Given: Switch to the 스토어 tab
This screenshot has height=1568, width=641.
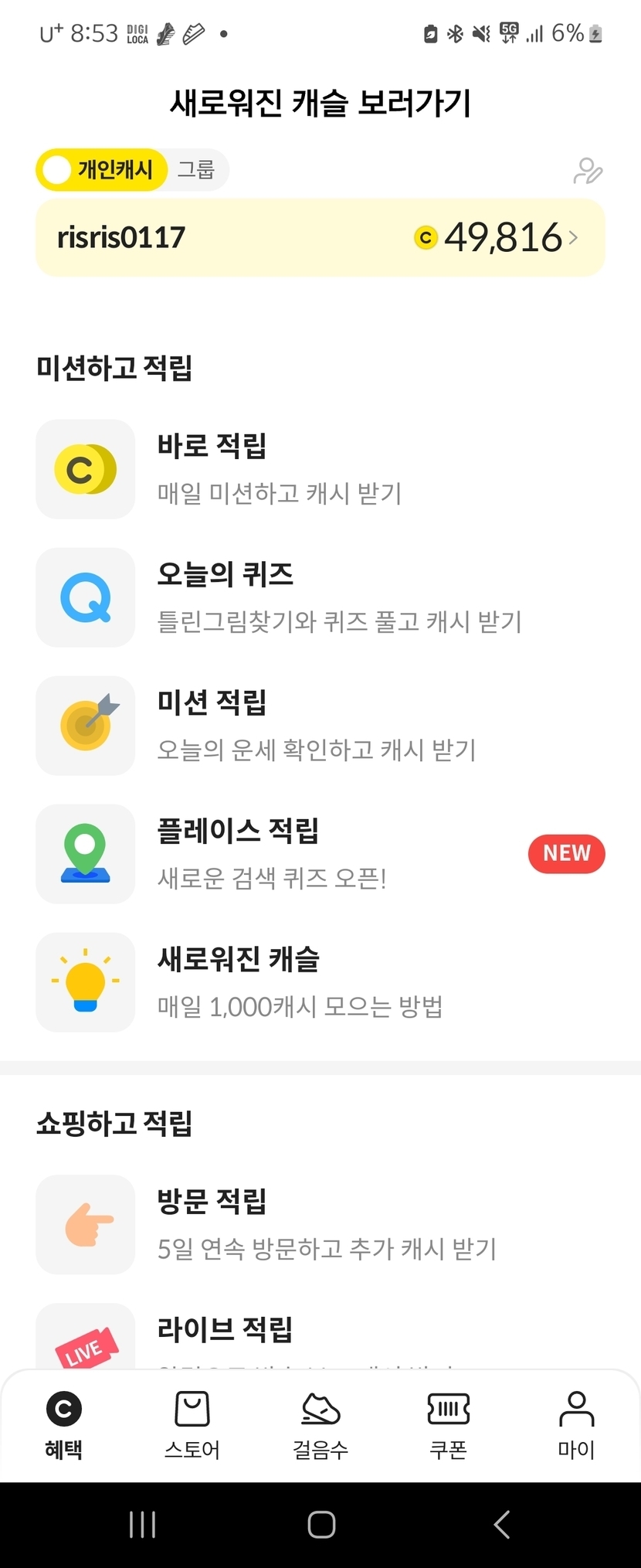Looking at the screenshot, I should [192, 1427].
